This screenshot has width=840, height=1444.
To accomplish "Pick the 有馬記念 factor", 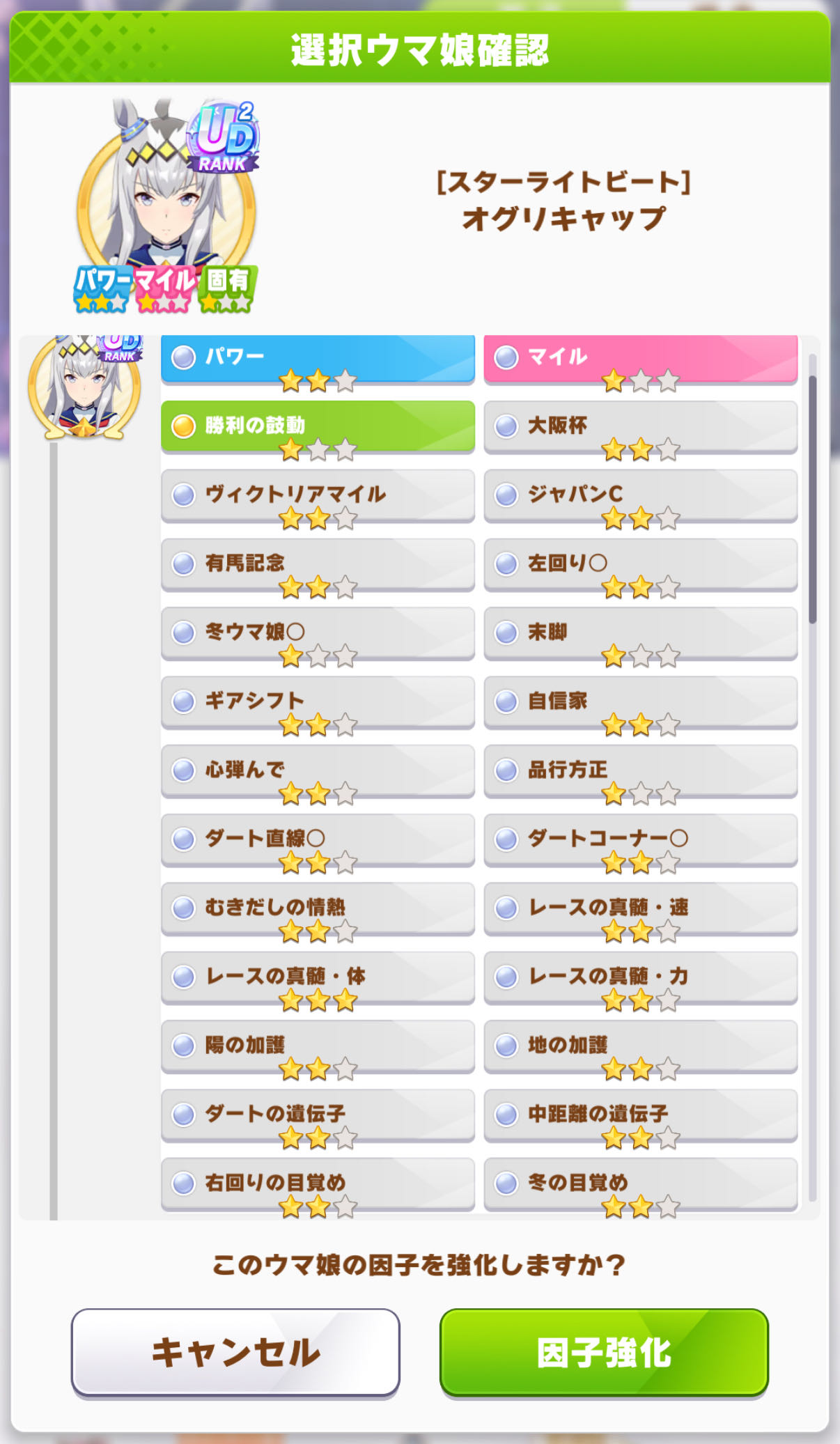I will point(318,564).
